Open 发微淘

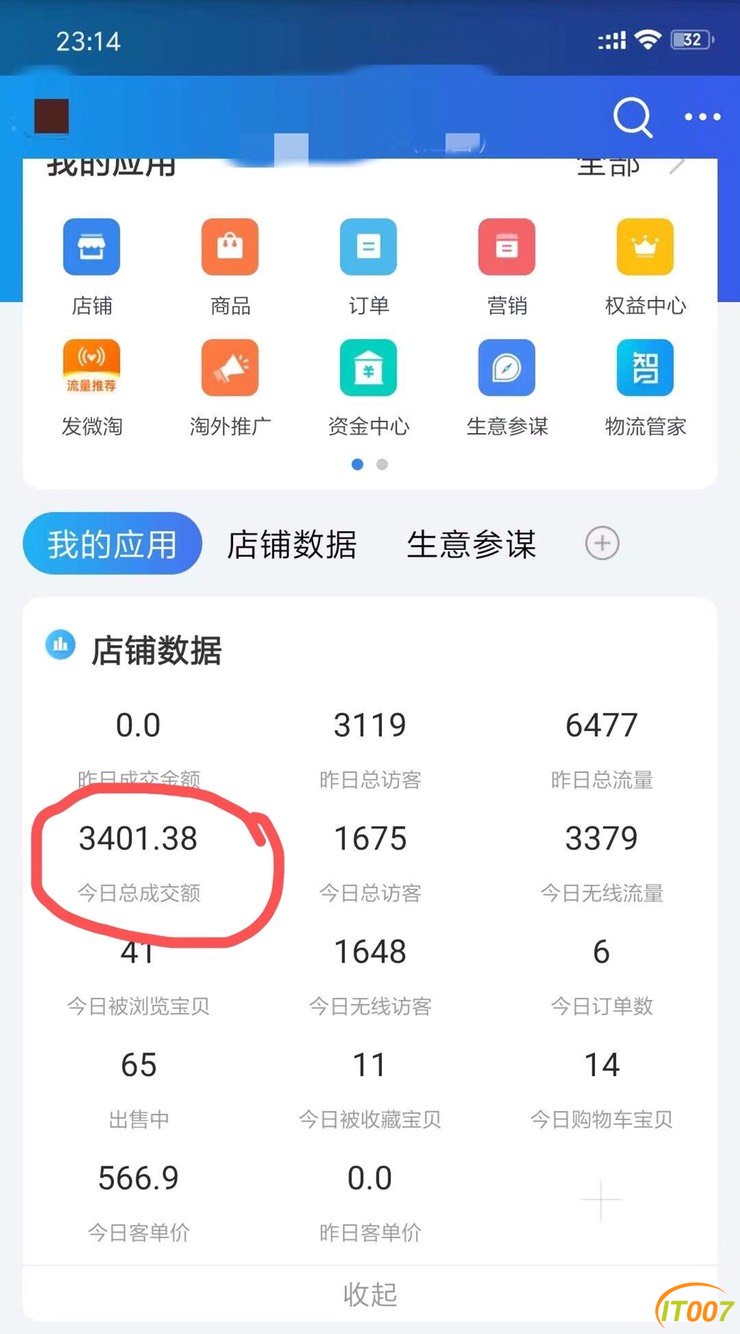92,388
